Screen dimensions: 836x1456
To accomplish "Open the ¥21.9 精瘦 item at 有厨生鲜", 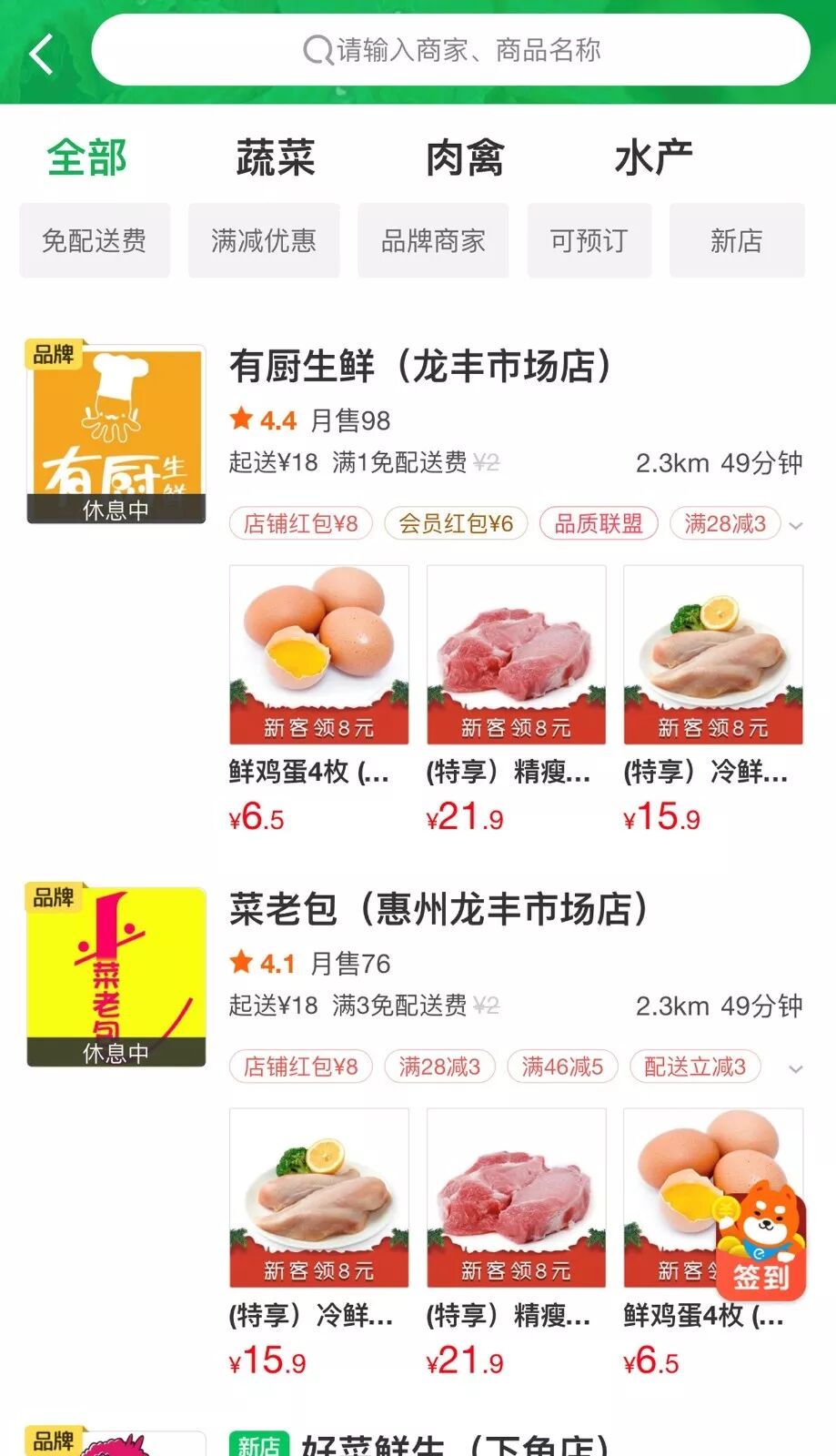I will pos(516,655).
